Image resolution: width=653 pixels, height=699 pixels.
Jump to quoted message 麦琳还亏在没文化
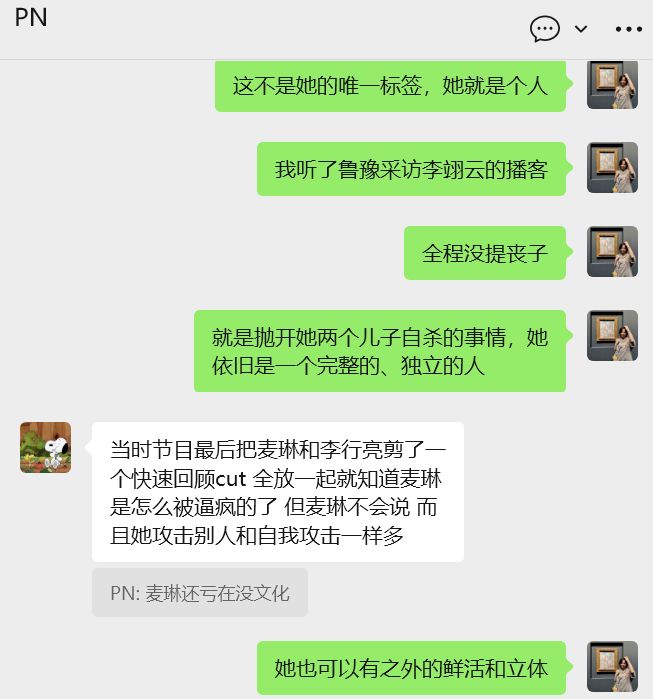tap(200, 593)
